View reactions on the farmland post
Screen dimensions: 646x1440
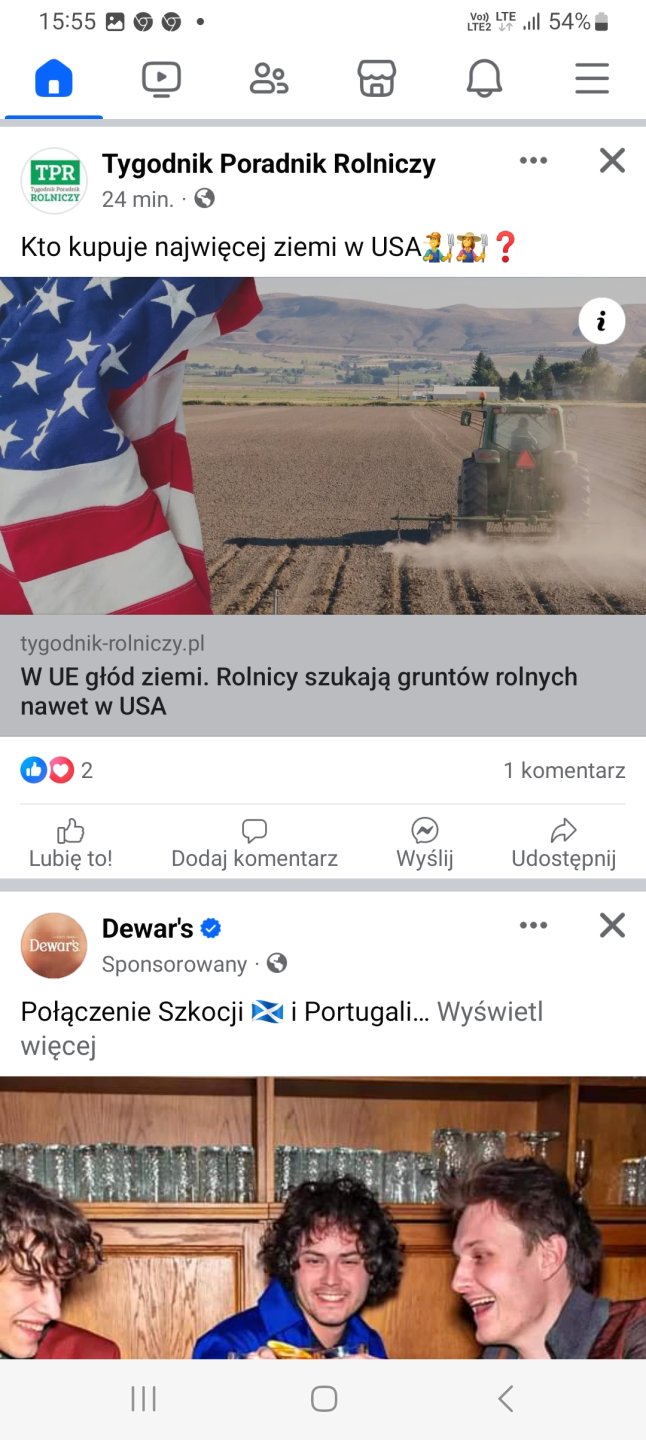click(x=57, y=770)
